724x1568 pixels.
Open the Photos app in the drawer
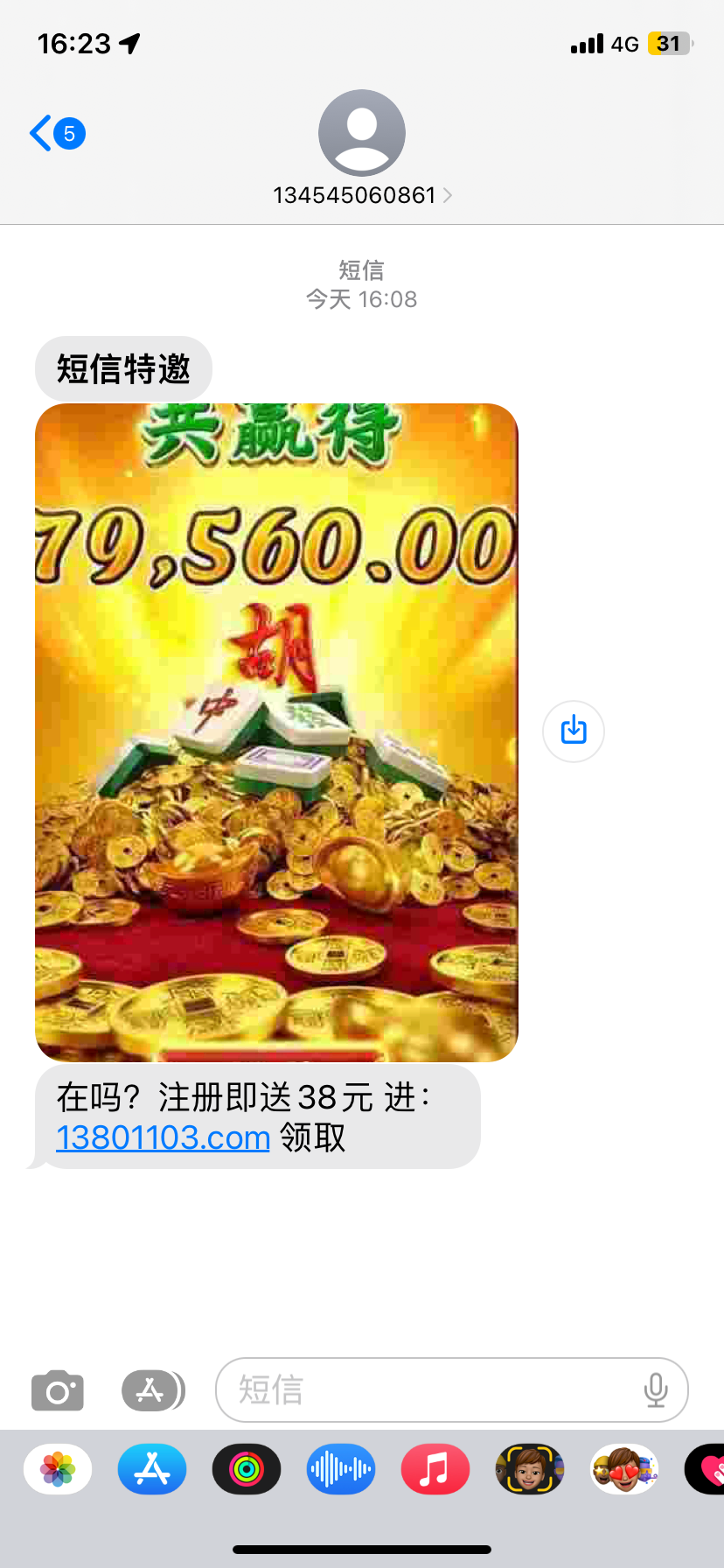coord(58,1469)
